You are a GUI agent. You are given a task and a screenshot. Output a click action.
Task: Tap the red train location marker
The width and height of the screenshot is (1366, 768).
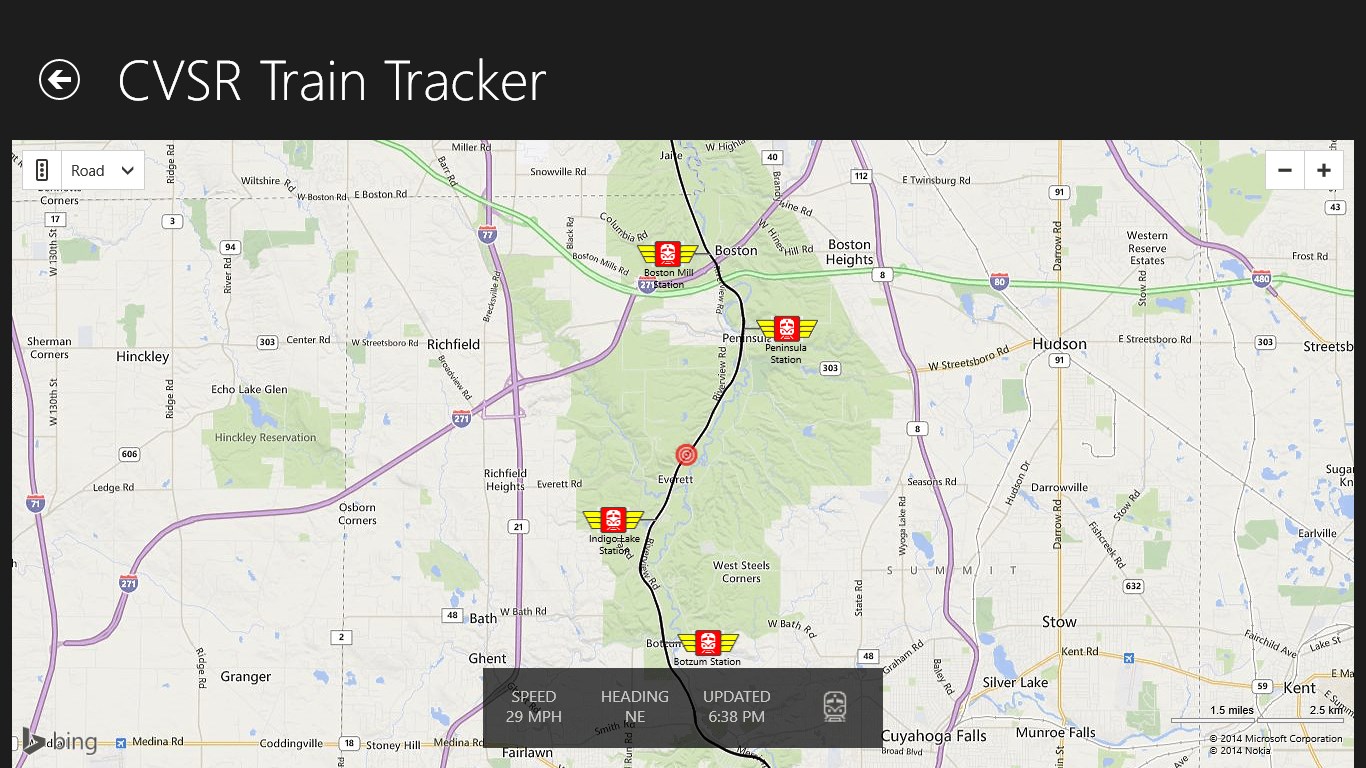(685, 455)
